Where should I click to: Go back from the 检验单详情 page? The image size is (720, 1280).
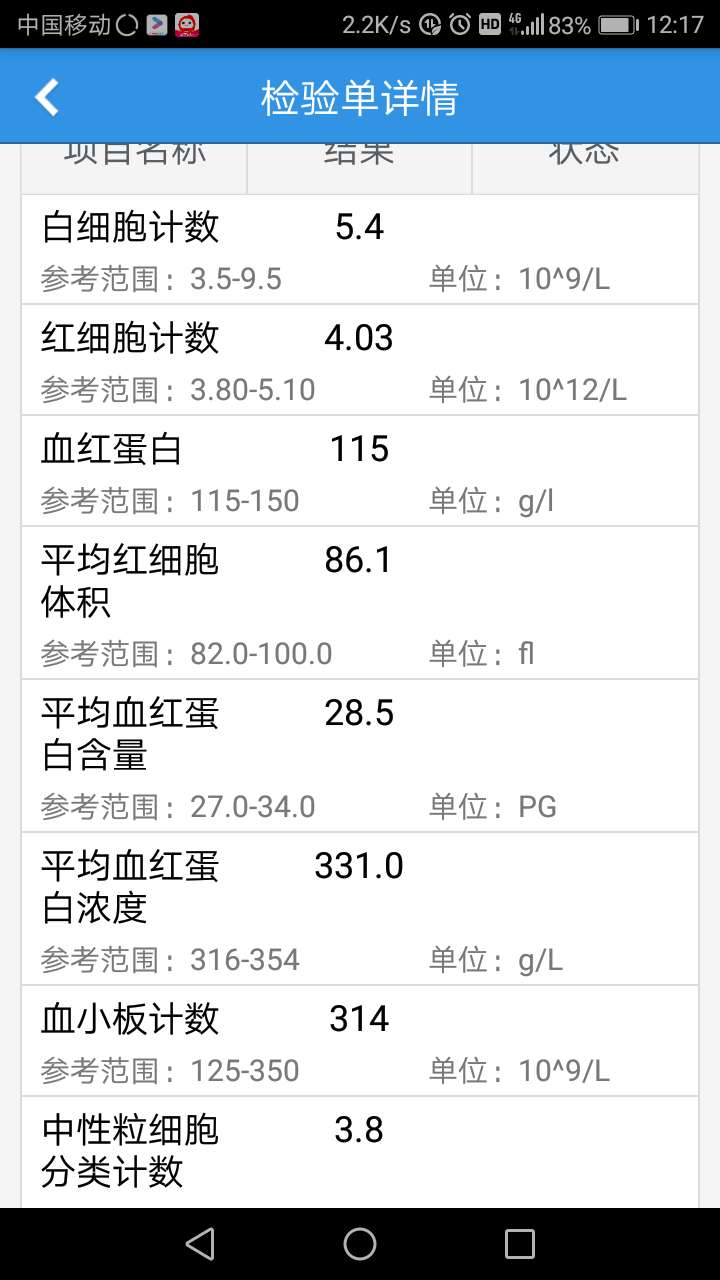[46, 97]
